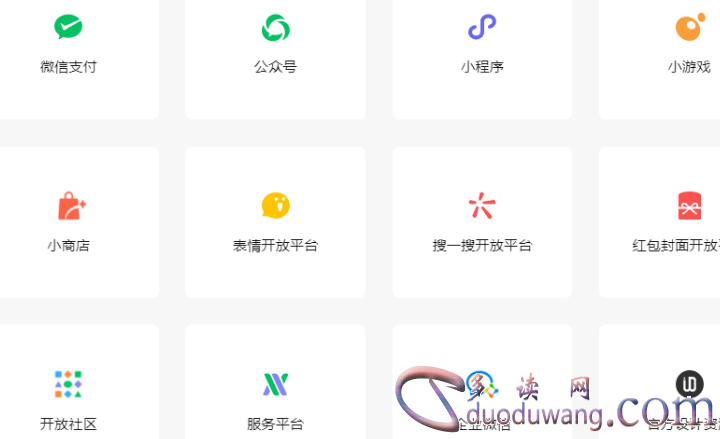This screenshot has width=720, height=439.
Task: Open 搜一搜开放平台
Action: pos(482,223)
